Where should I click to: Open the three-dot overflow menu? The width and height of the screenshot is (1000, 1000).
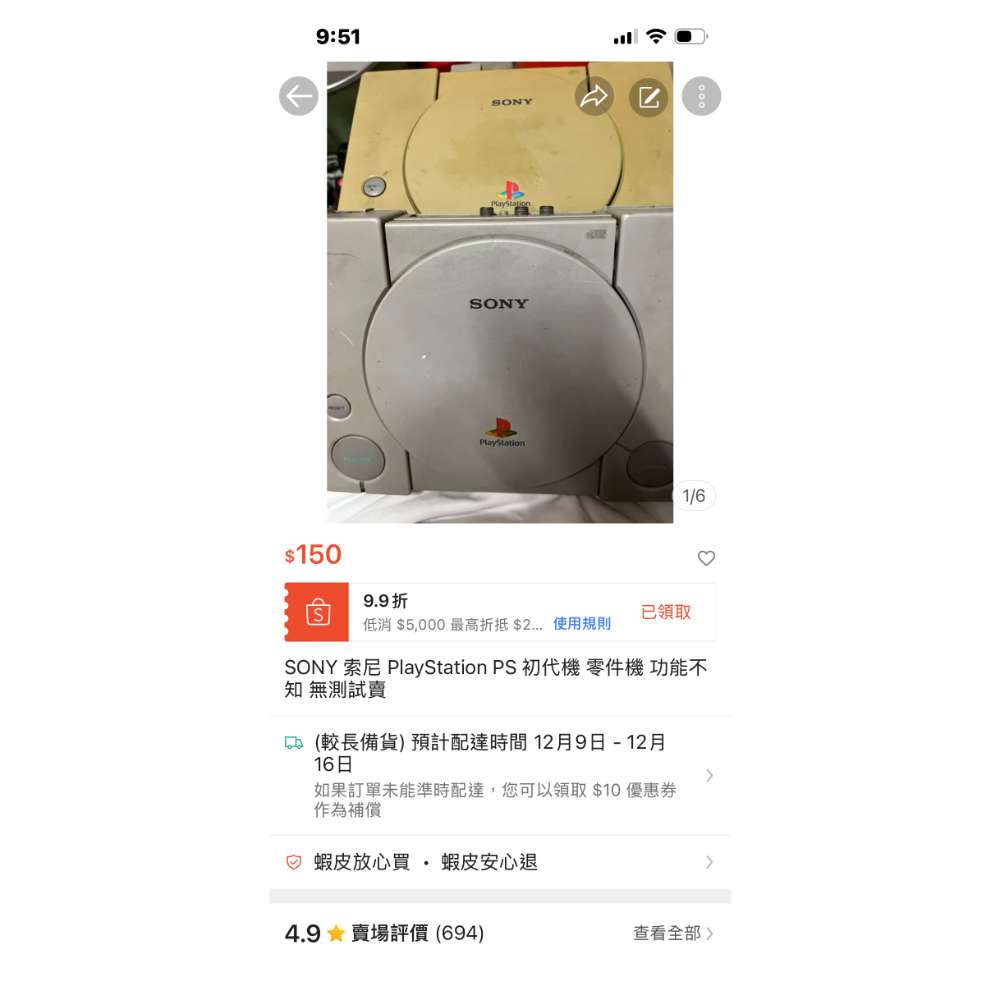coord(701,96)
